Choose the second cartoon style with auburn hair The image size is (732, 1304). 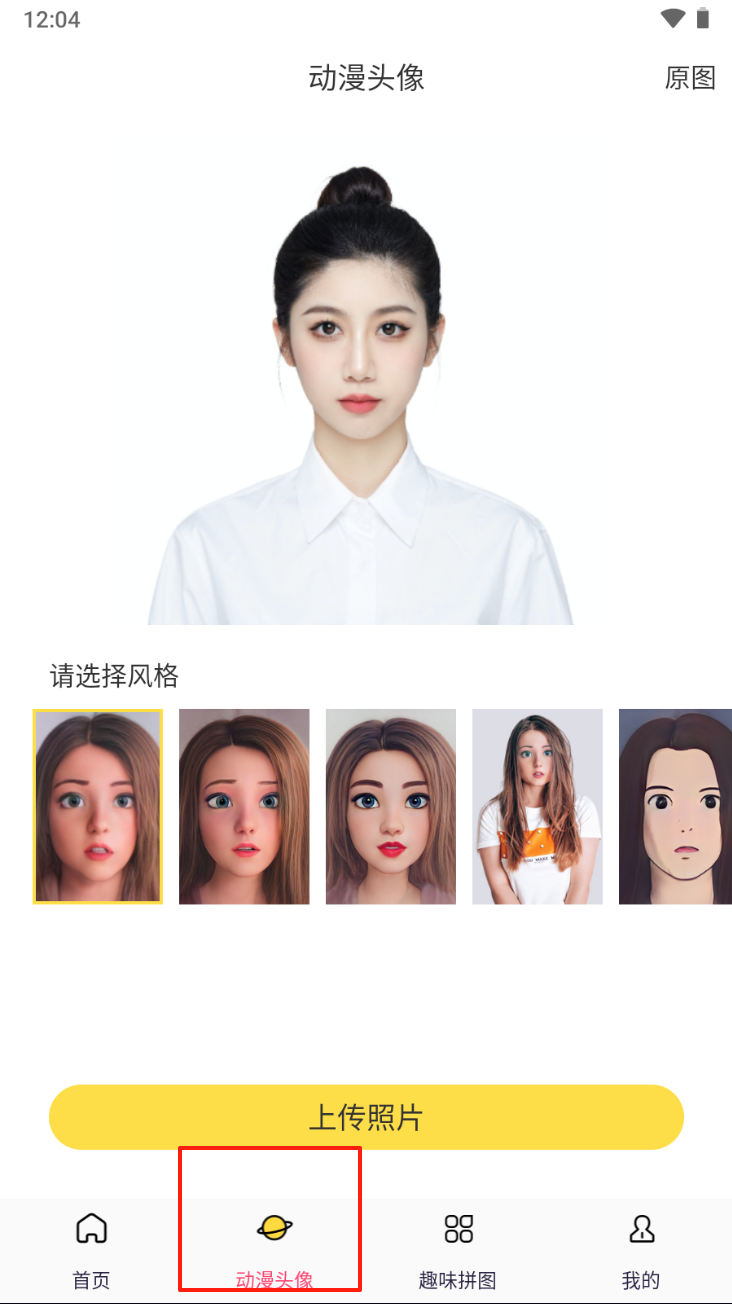244,806
